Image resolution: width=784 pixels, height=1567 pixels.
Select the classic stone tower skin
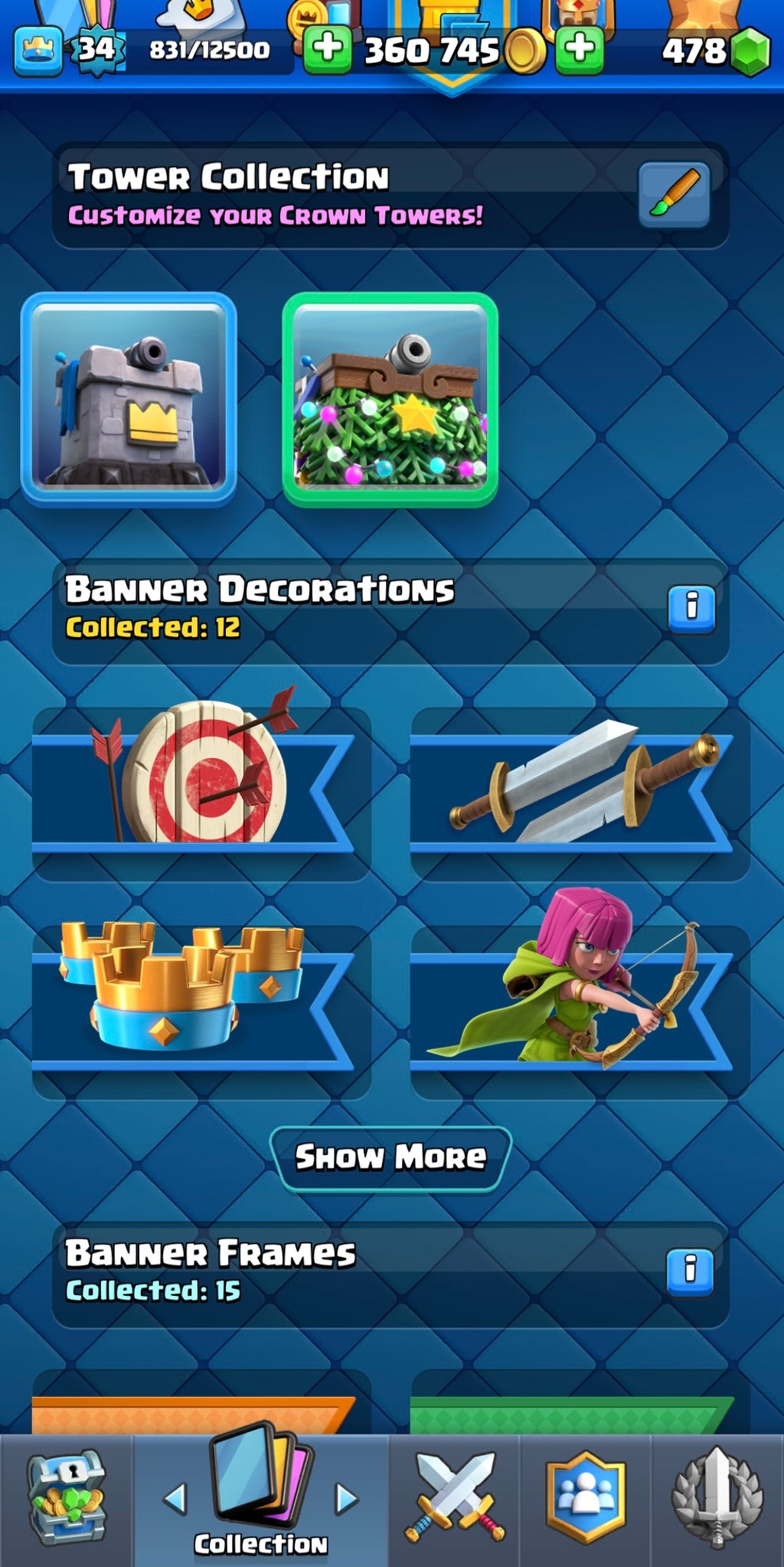tap(129, 397)
